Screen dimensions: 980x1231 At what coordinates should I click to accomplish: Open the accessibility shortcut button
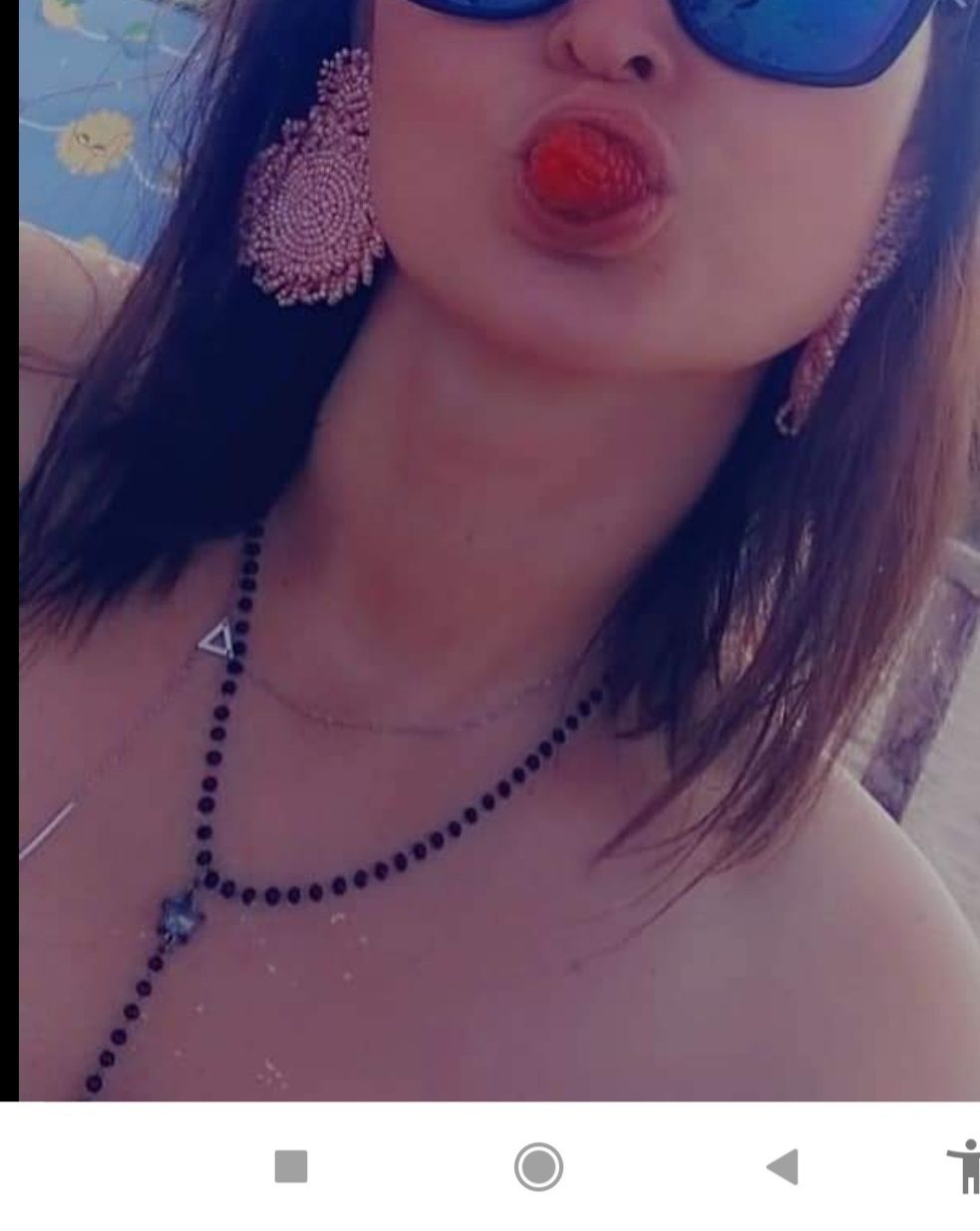pyautogui.click(x=965, y=1166)
